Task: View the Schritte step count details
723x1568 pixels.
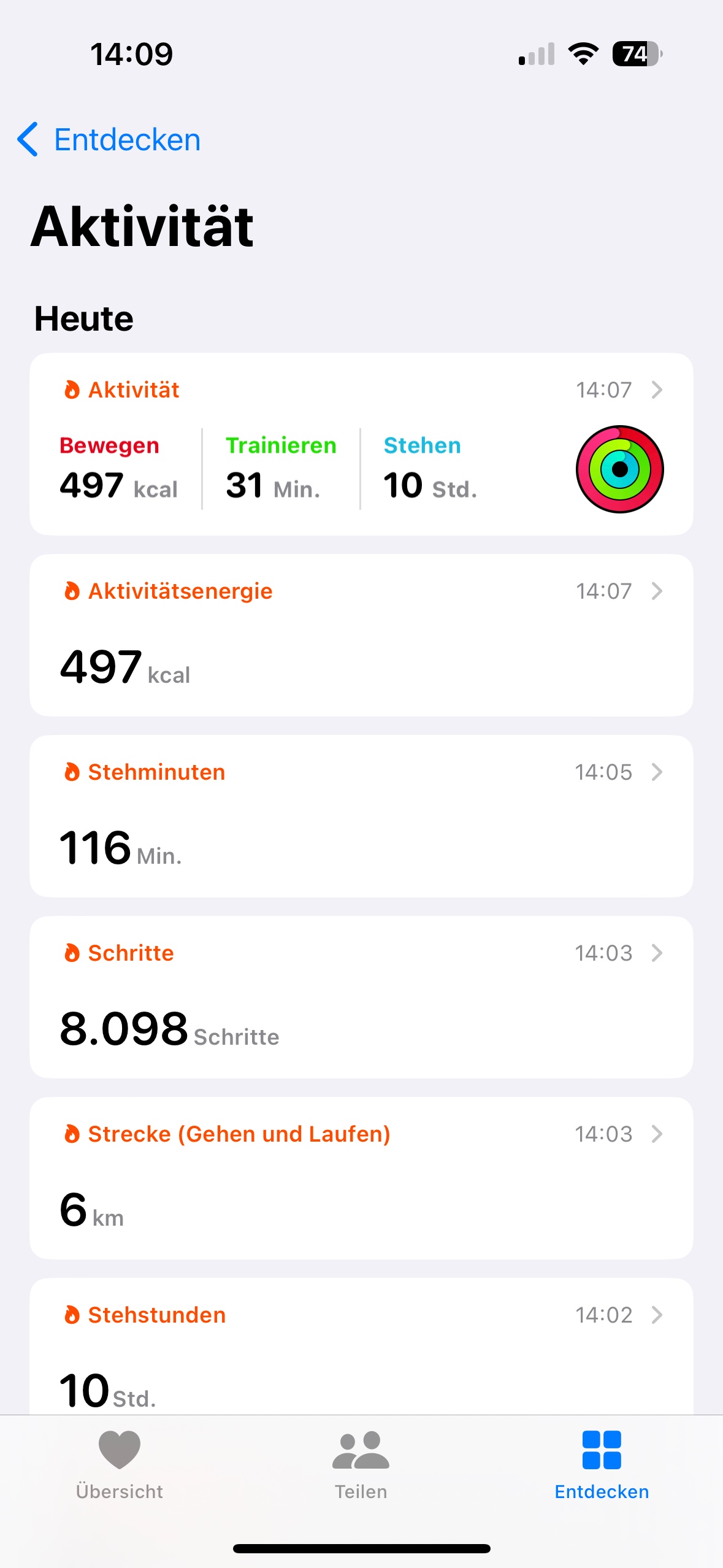Action: point(361,996)
